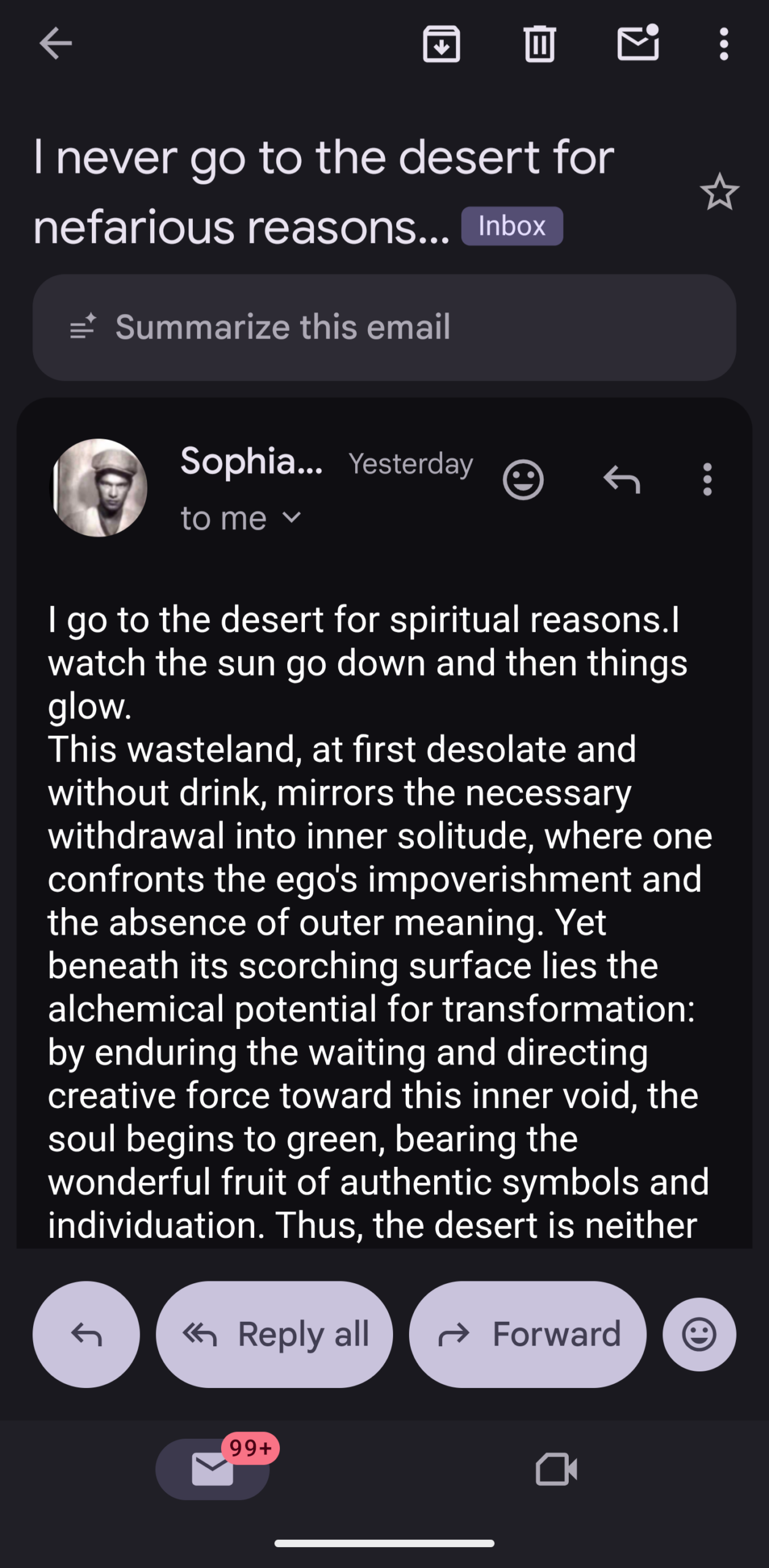769x1568 pixels.
Task: Switch to the Mail tab
Action: tap(212, 1469)
